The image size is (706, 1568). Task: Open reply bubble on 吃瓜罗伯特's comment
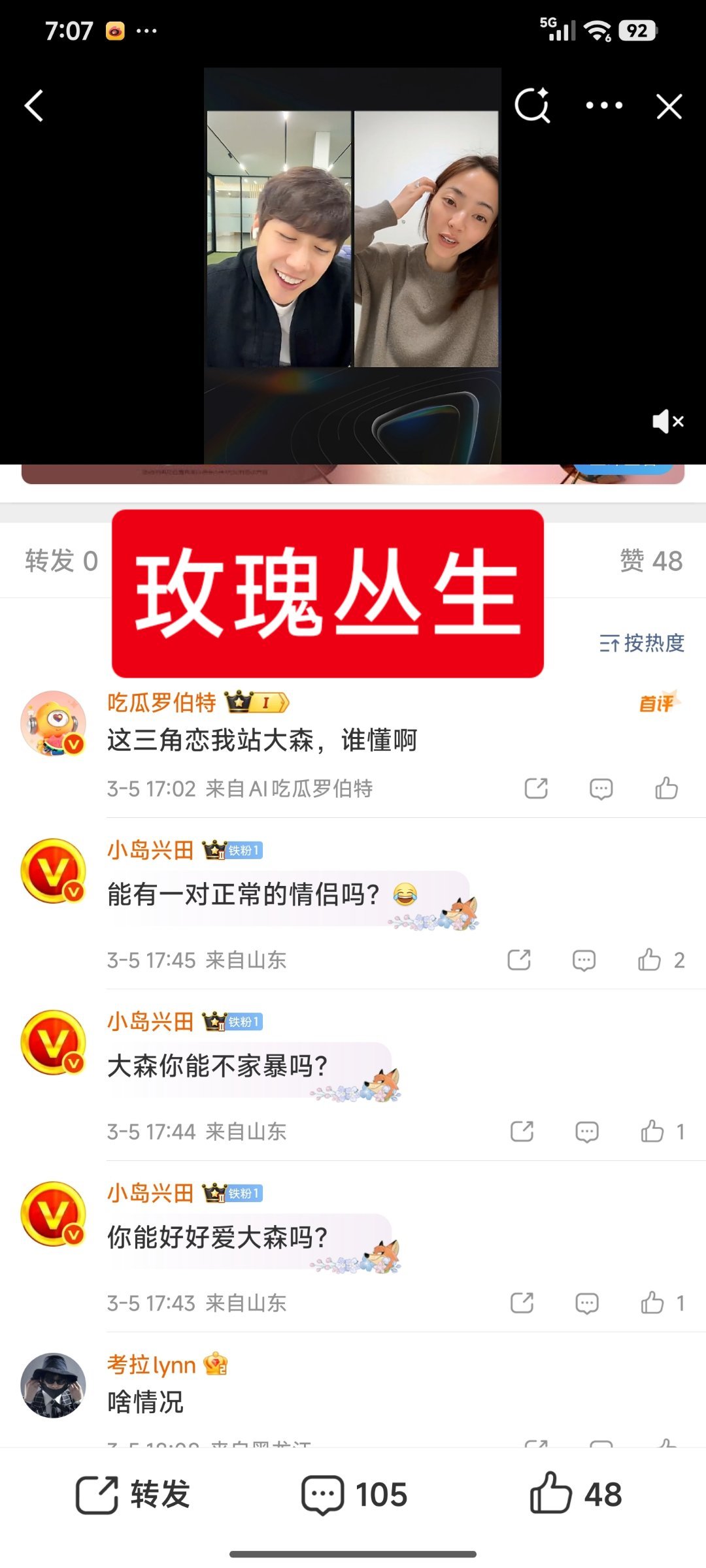[599, 789]
